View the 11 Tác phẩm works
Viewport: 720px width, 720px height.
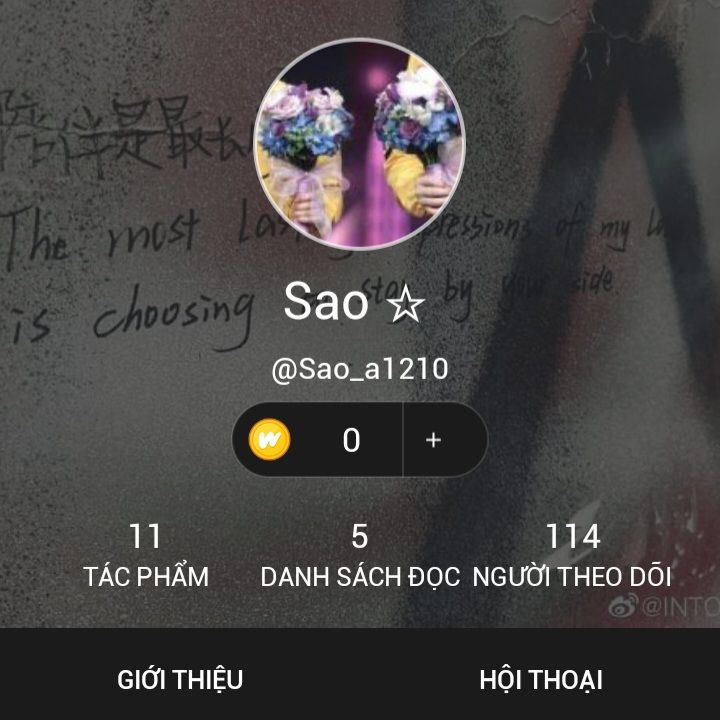click(x=146, y=556)
